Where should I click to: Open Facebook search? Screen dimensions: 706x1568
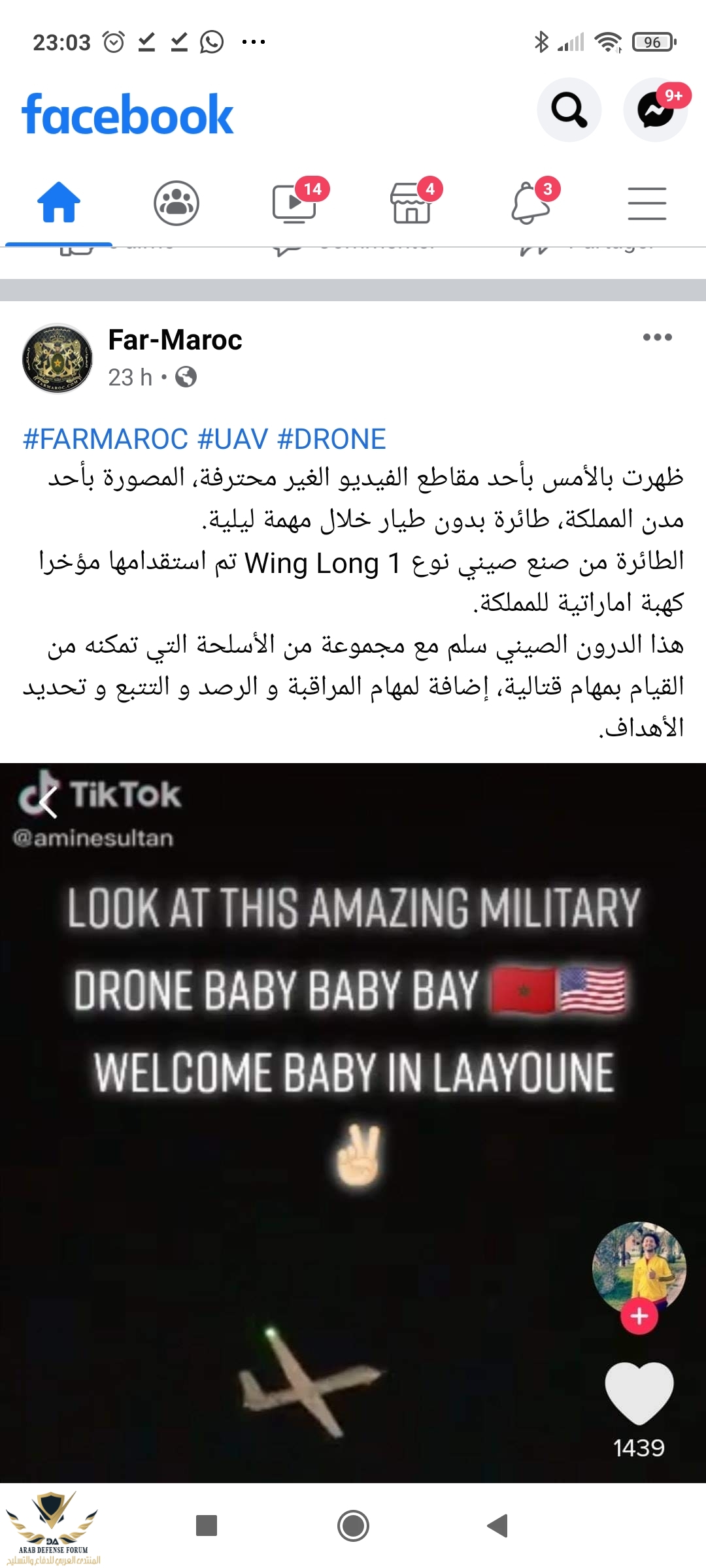click(x=569, y=110)
